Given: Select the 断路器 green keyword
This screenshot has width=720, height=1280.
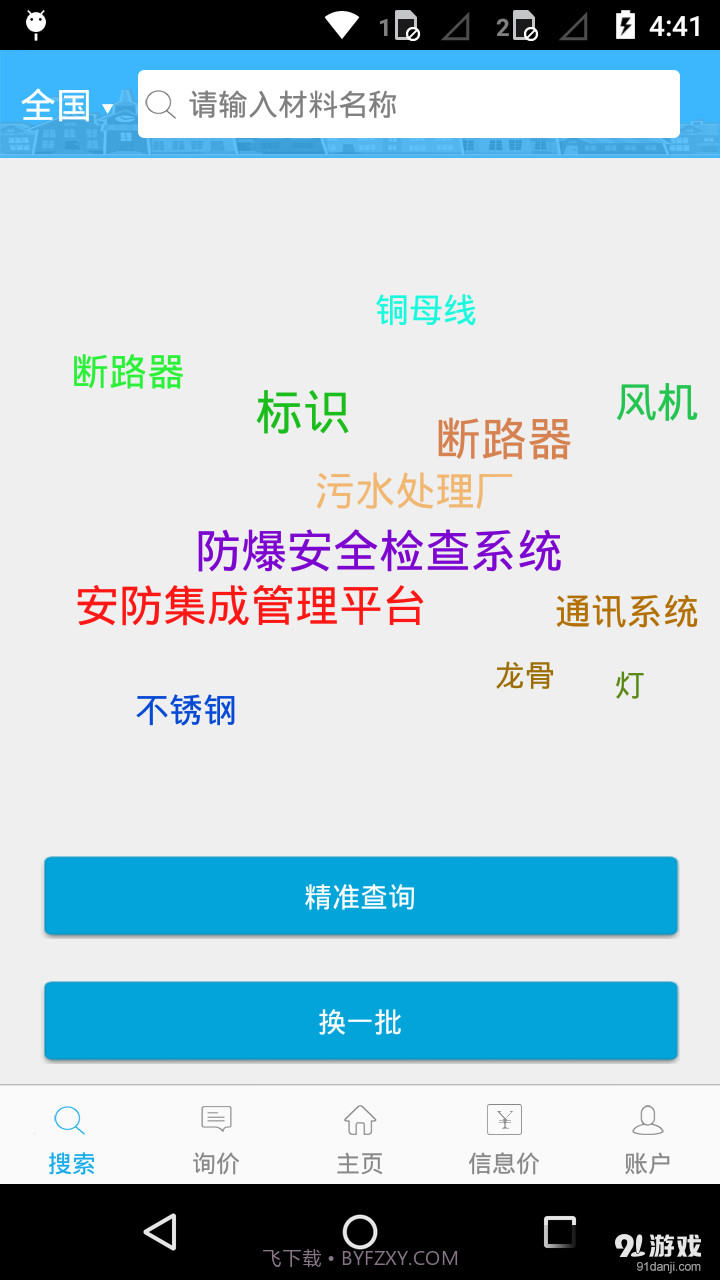Looking at the screenshot, I should coord(127,372).
